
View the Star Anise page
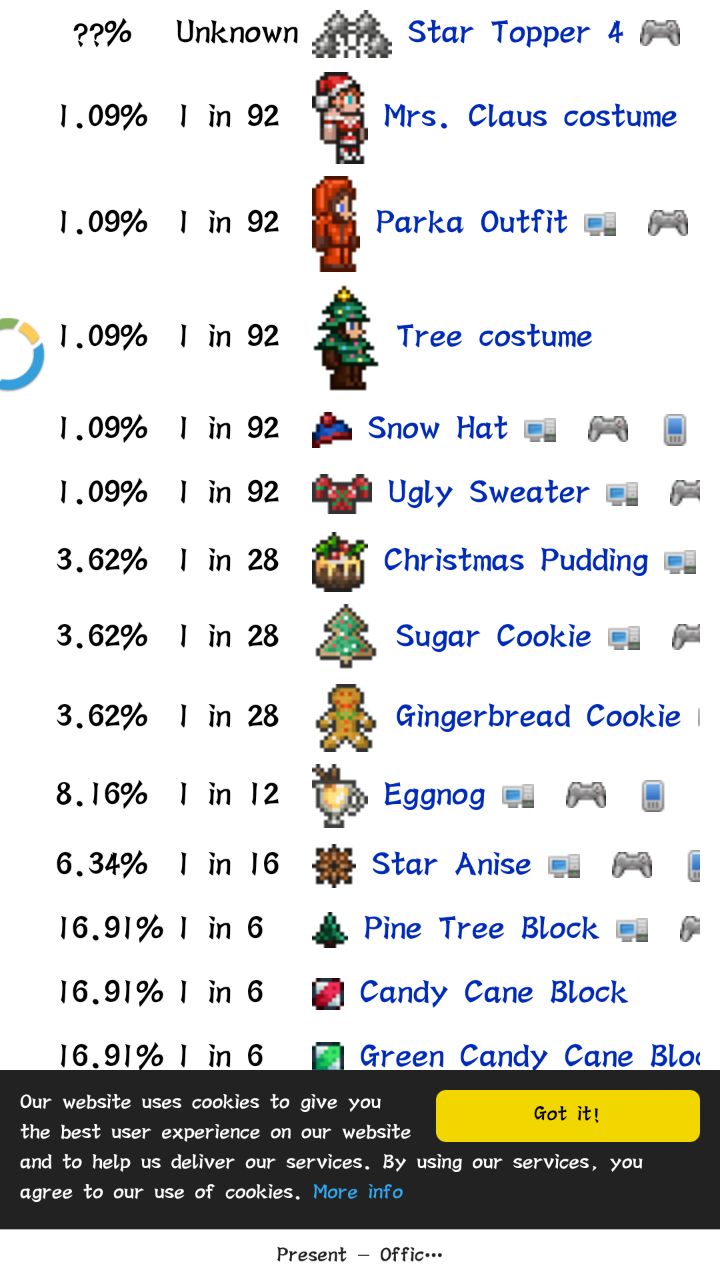pos(451,865)
